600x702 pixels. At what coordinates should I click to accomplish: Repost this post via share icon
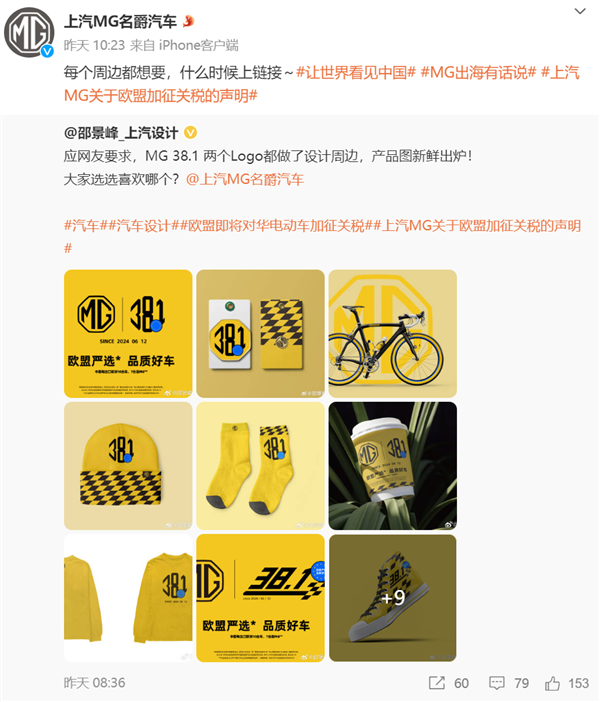(x=437, y=683)
